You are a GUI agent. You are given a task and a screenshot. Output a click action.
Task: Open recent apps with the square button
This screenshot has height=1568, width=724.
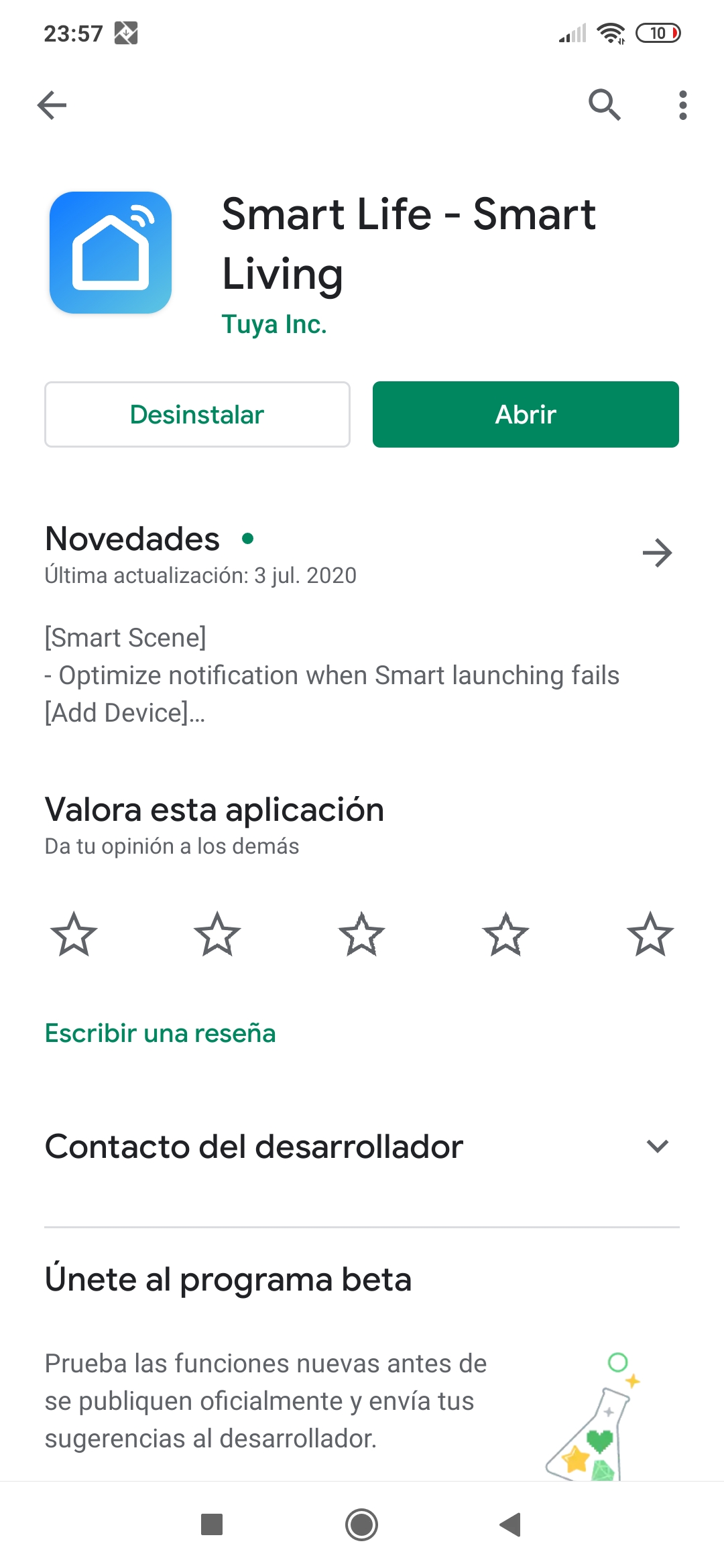[212, 1524]
